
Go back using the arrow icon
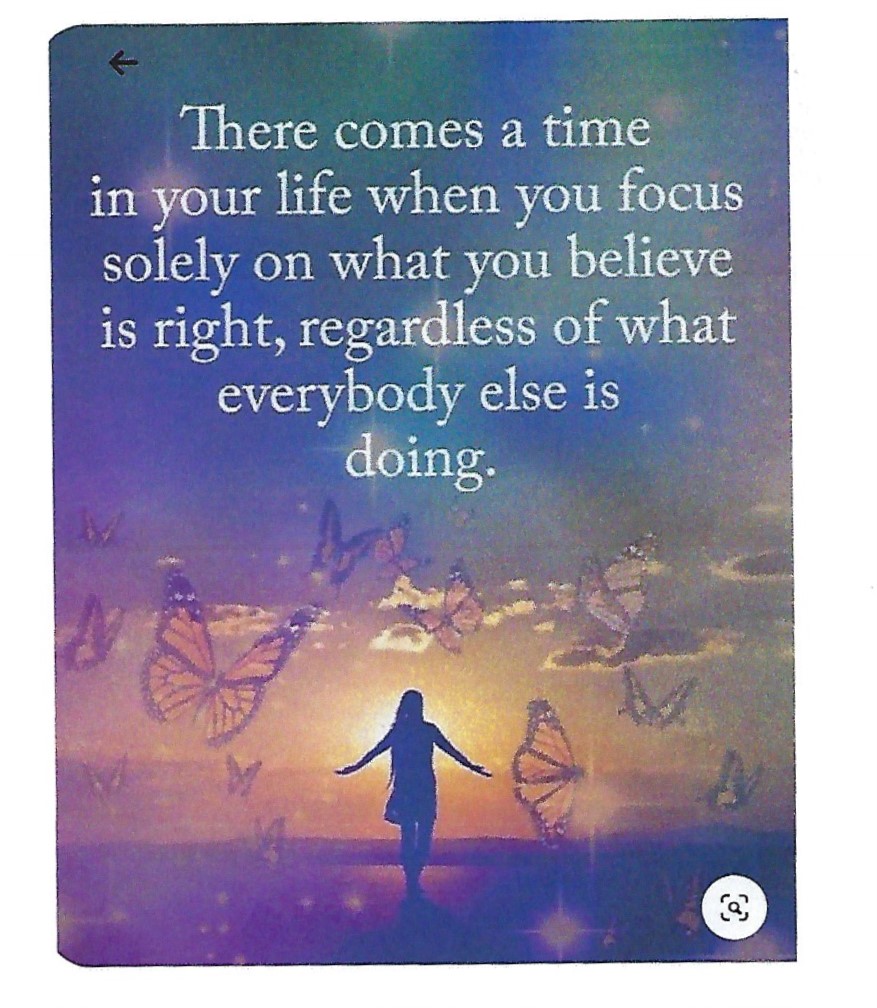(x=123, y=64)
